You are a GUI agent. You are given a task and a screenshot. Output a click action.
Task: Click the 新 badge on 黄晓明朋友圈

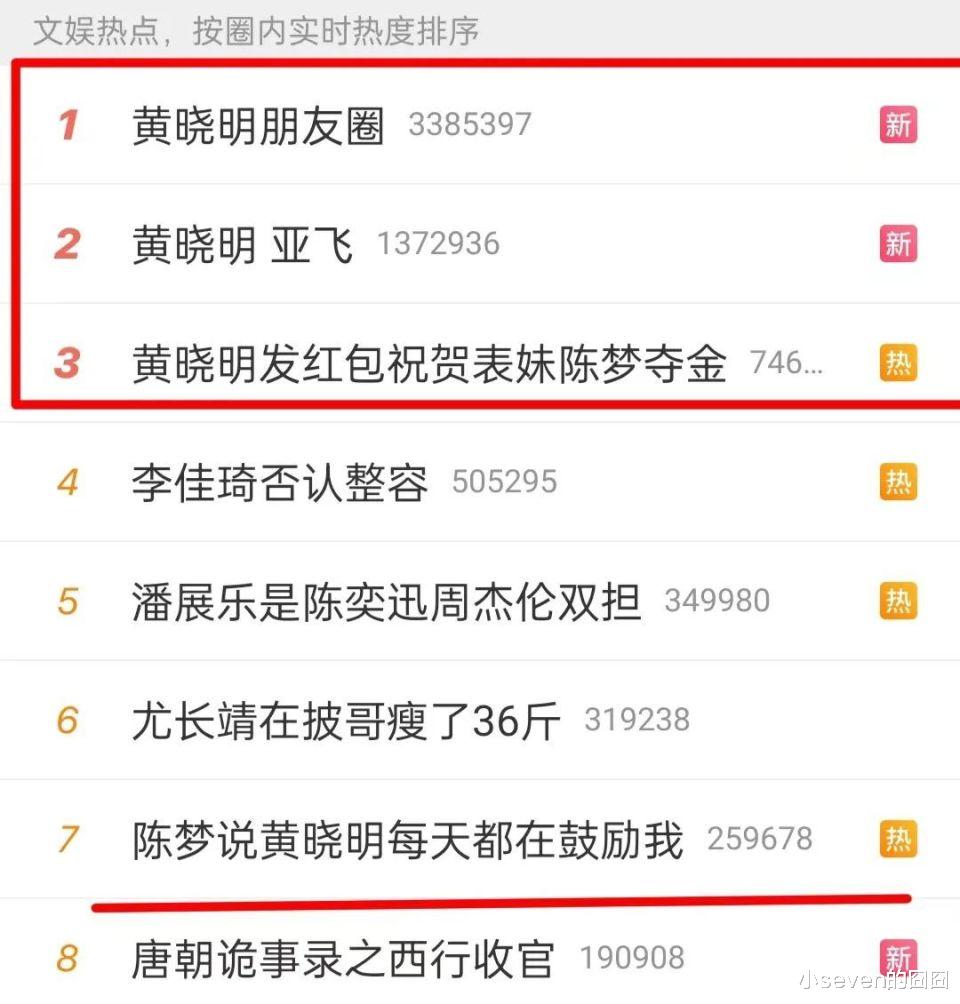(x=897, y=124)
